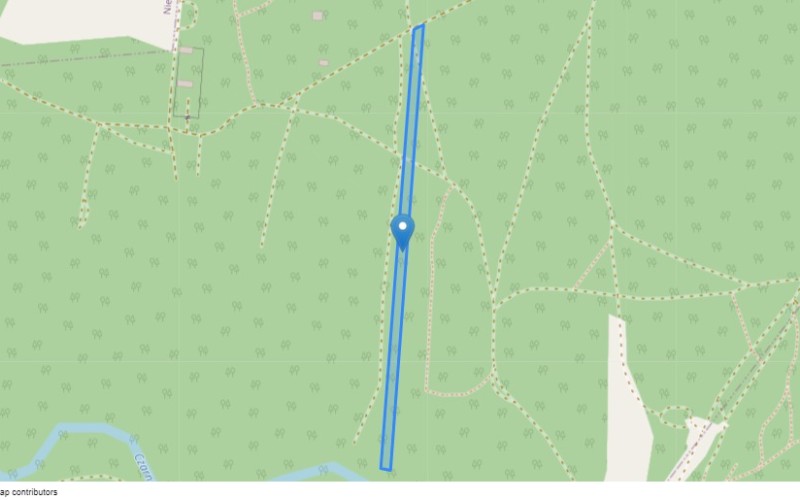Tap the blue location marker pin
This screenshot has width=800, height=500.
[402, 230]
